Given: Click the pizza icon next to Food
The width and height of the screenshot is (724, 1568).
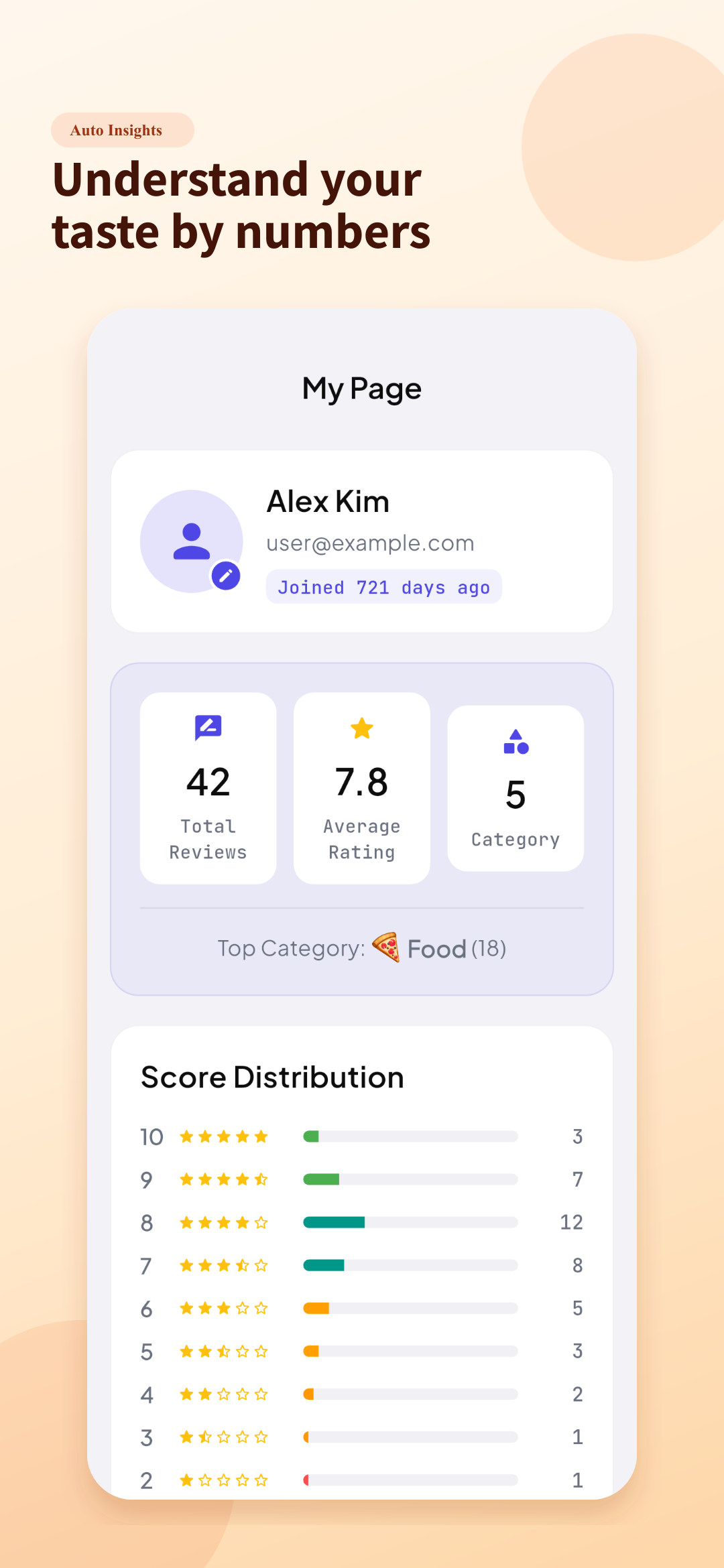Looking at the screenshot, I should [x=387, y=948].
